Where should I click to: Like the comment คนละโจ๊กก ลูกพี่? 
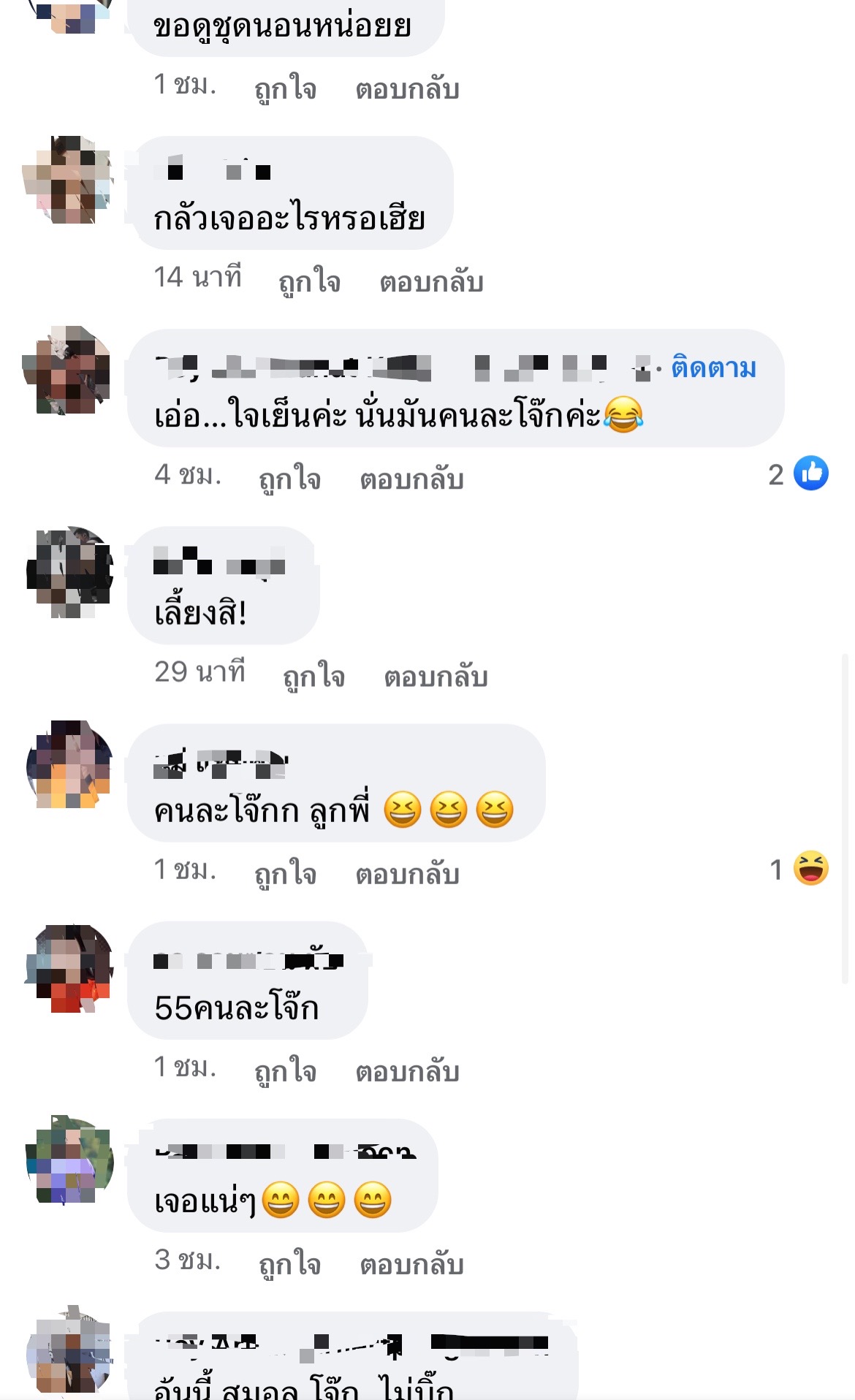[286, 874]
